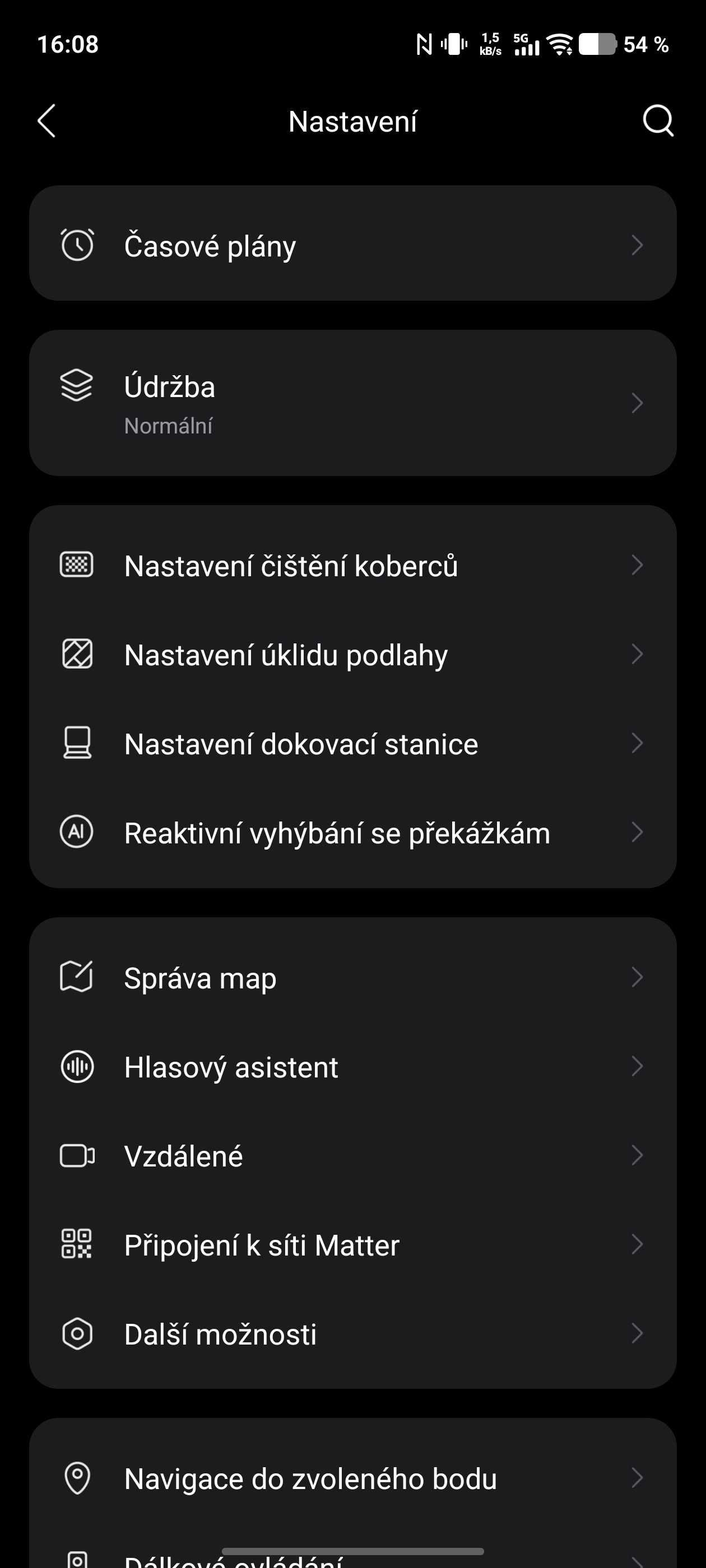706x1568 pixels.
Task: Open Navigace do zvoleného bodu
Action: (352, 1478)
